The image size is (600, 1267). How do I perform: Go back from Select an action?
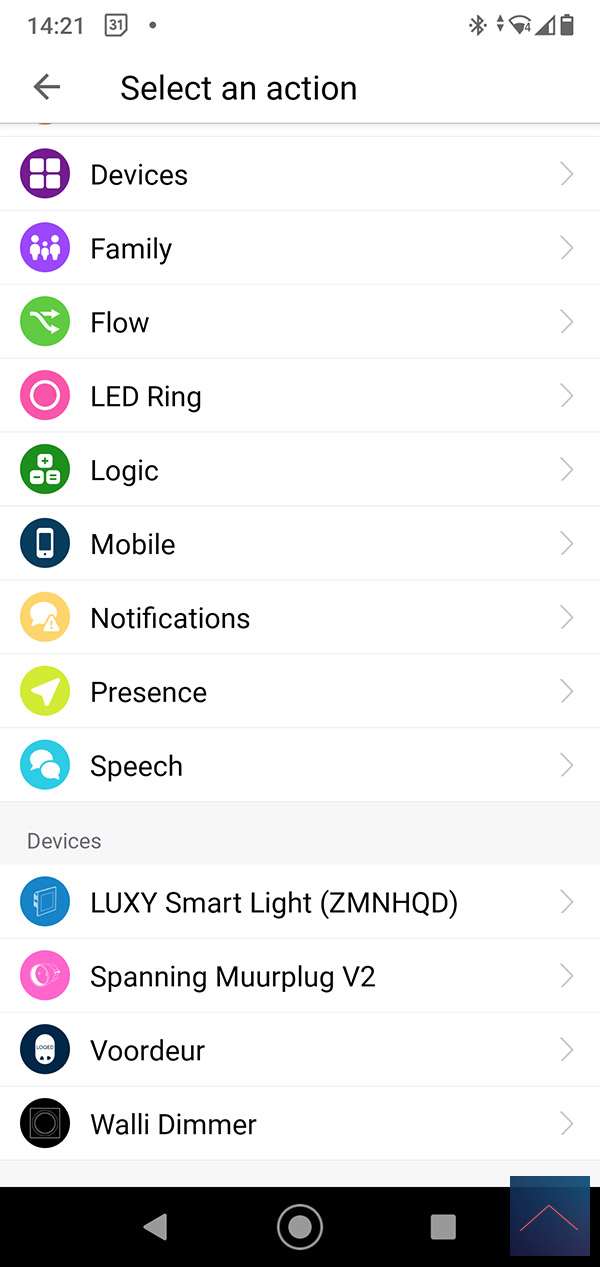(47, 87)
